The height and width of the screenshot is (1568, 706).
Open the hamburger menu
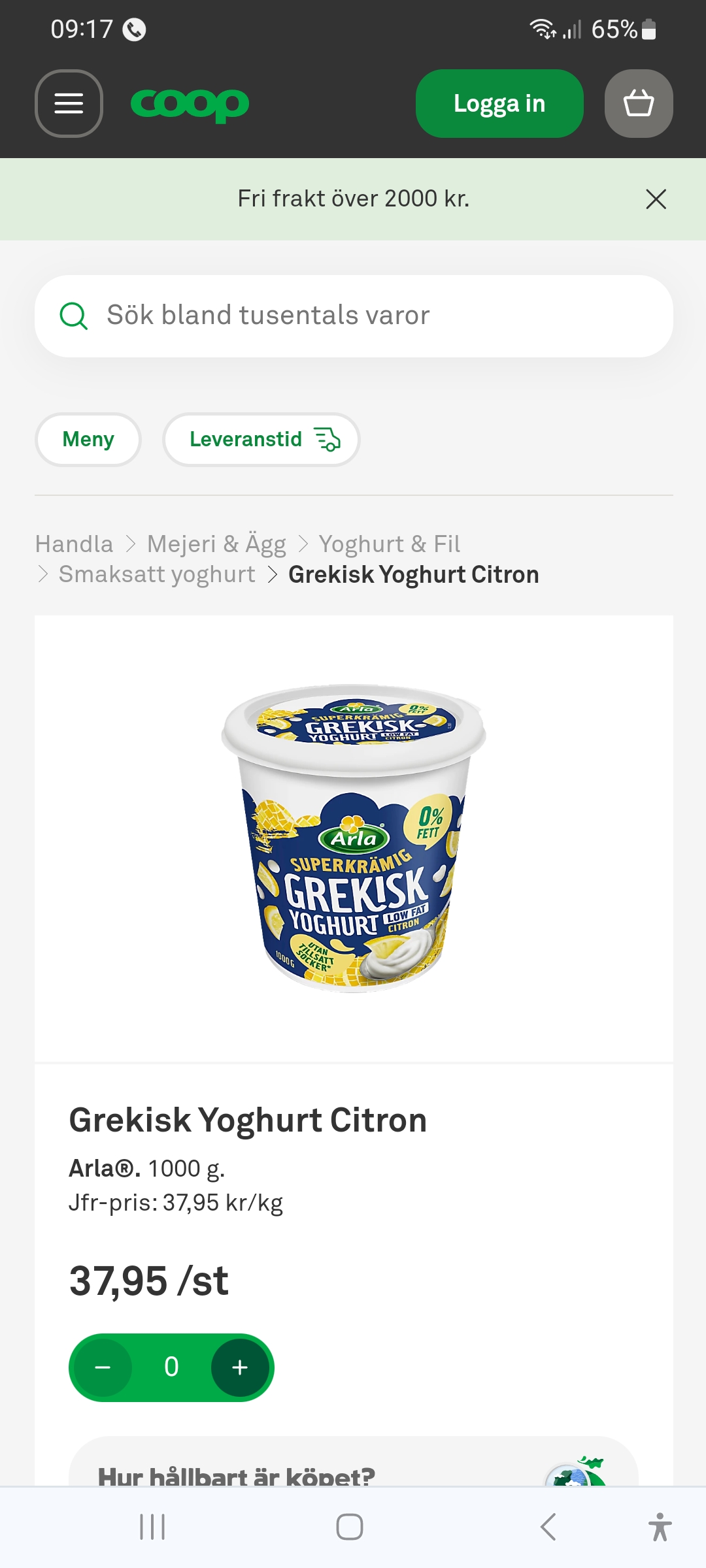point(69,103)
